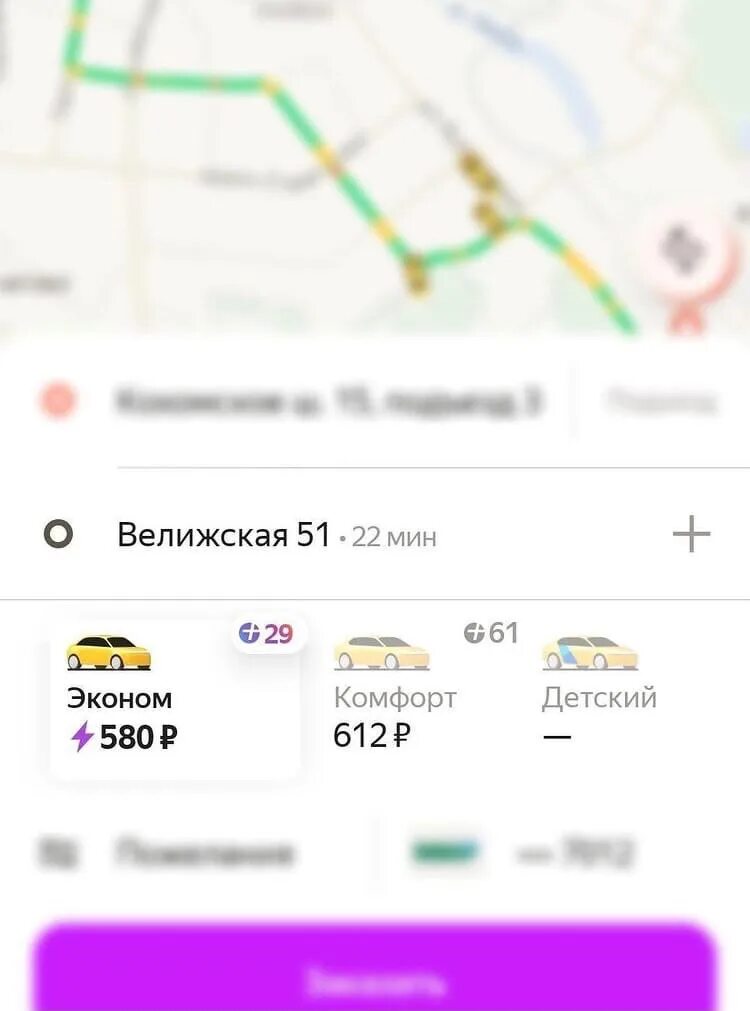Viewport: 750px width, 1011px height.
Task: Tap the purple order taxi button
Action: (x=375, y=977)
